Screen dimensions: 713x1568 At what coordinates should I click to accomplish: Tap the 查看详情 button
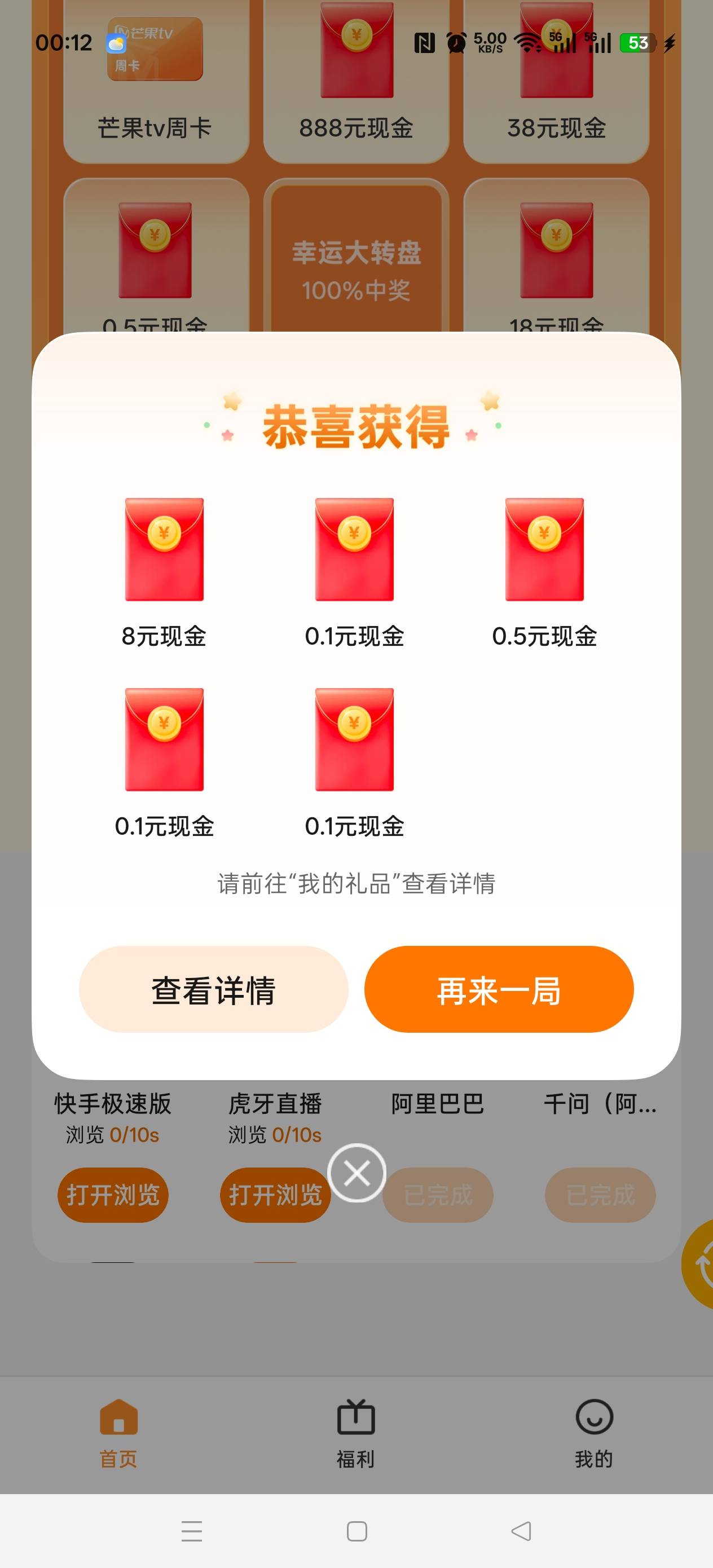(213, 989)
